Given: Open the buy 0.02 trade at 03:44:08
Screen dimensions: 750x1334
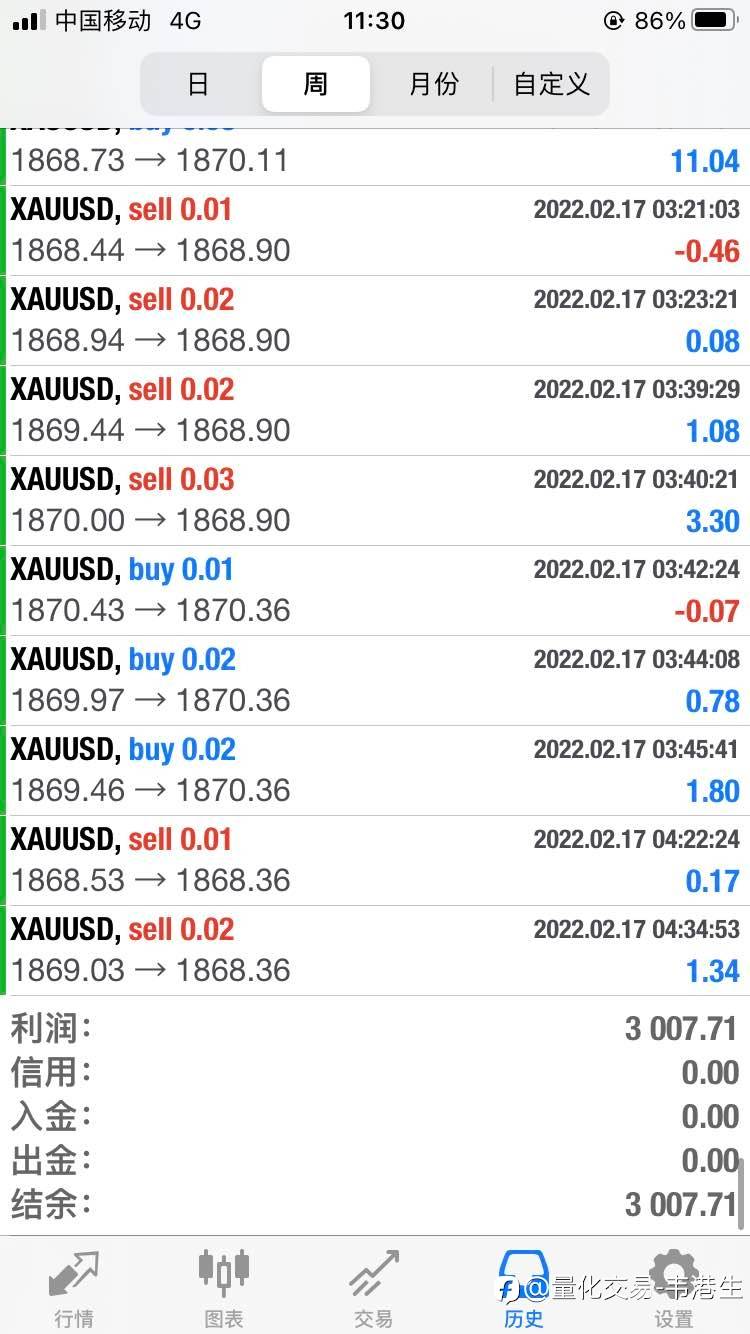Looking at the screenshot, I should (x=375, y=681).
